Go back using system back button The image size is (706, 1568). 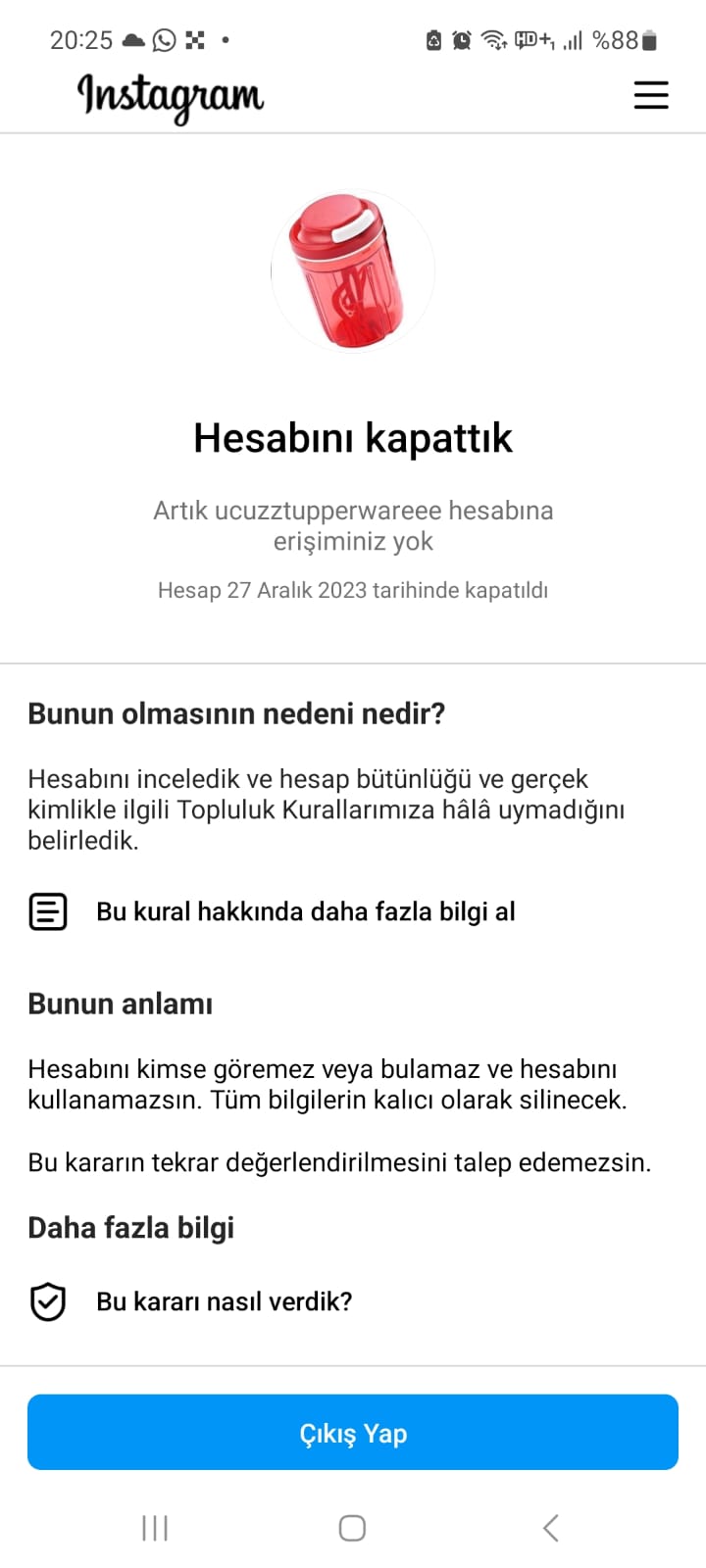point(551,1528)
